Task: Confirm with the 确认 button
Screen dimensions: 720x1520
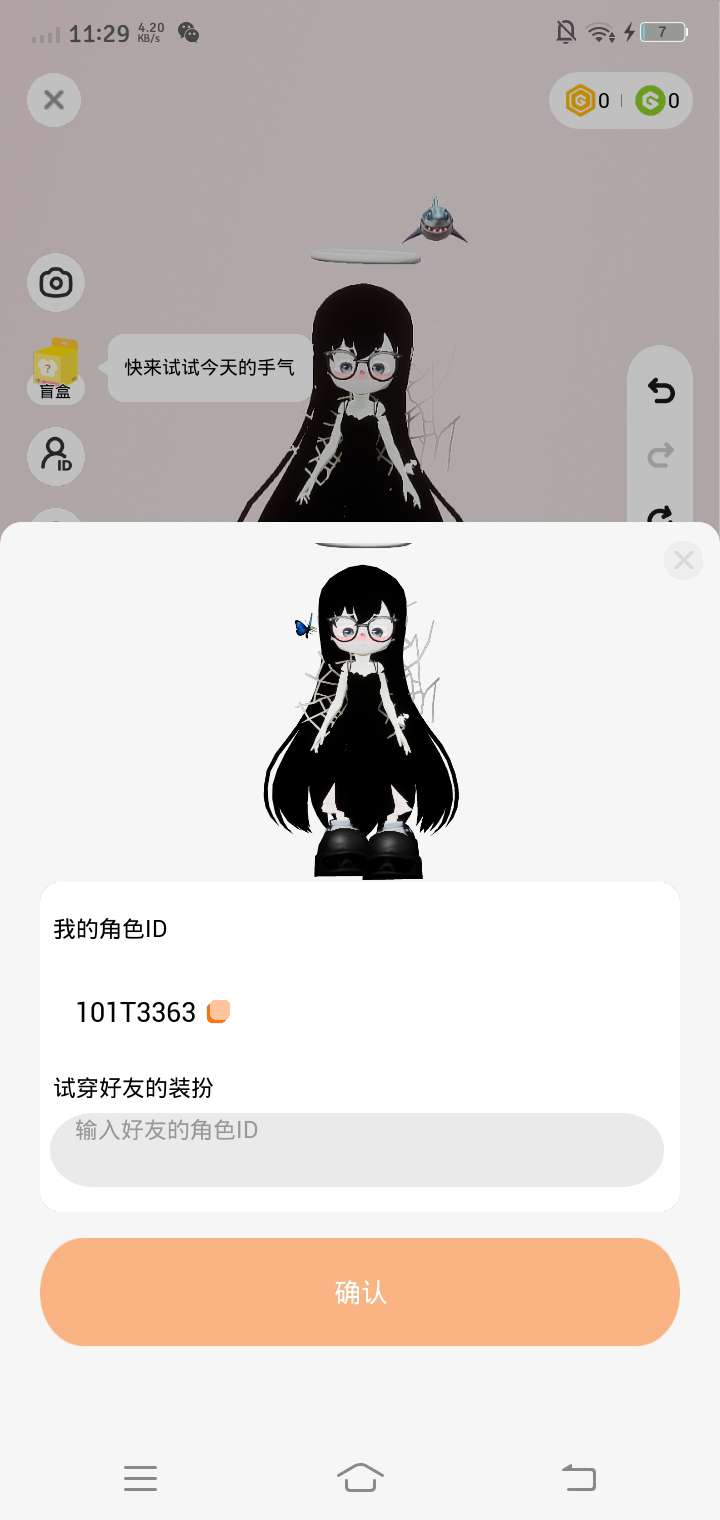Action: (x=360, y=1292)
